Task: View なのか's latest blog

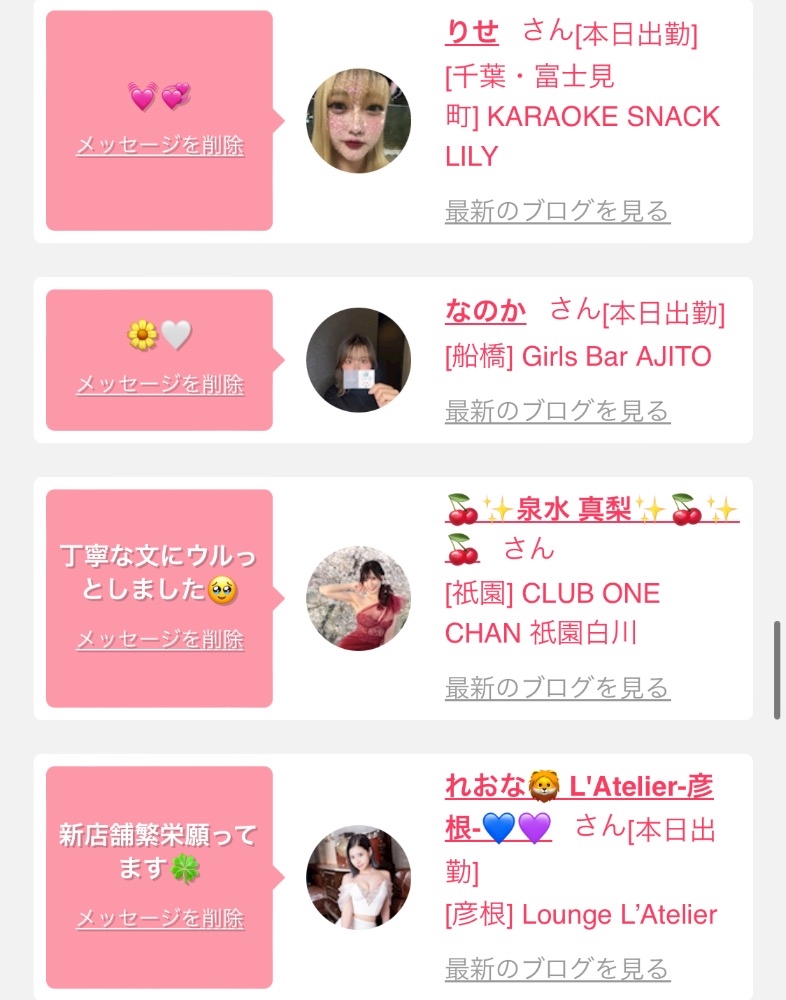Action: (x=557, y=411)
